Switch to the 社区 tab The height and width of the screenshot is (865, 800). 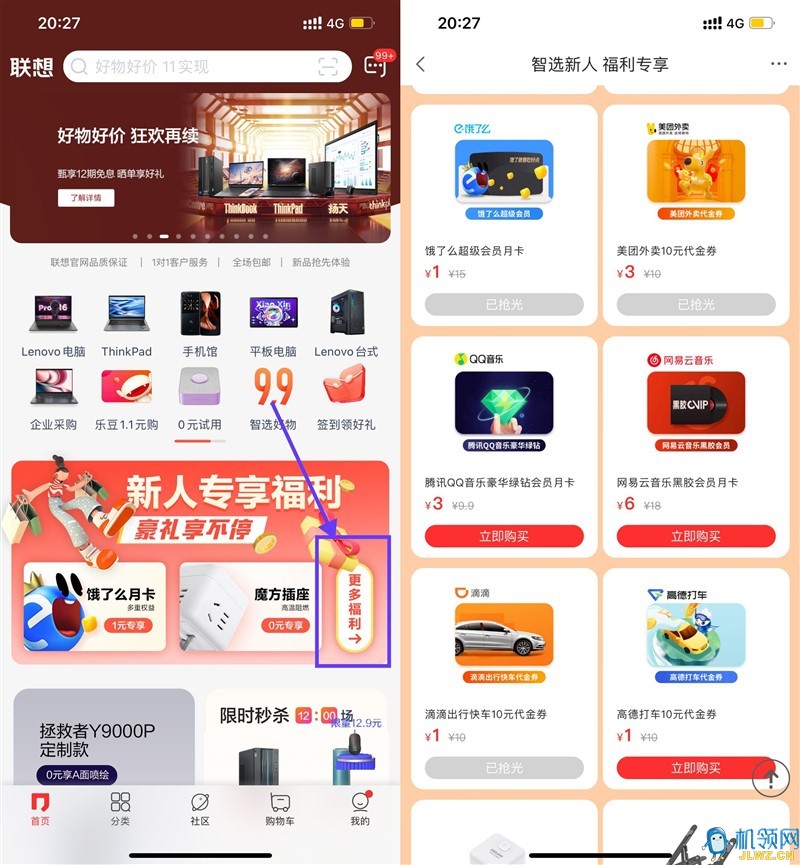(x=200, y=808)
